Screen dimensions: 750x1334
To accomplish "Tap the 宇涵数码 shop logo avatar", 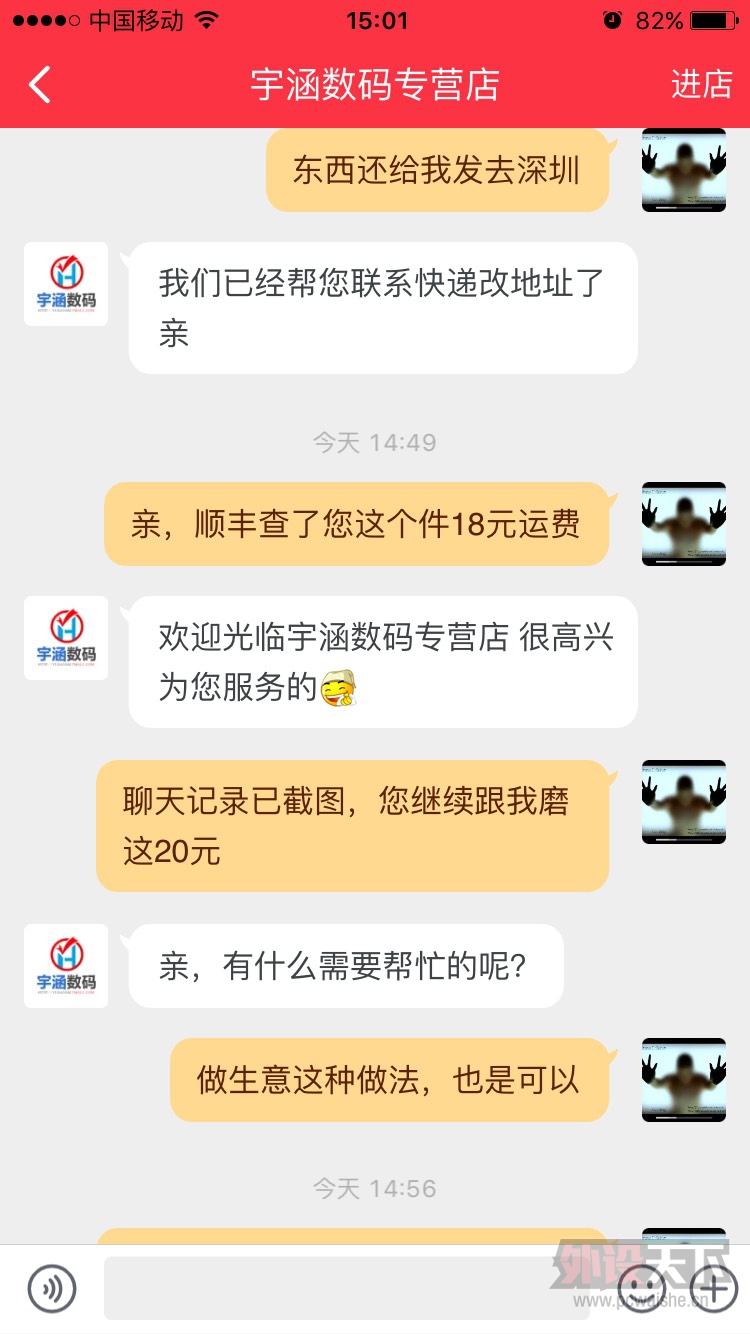I will tap(66, 285).
